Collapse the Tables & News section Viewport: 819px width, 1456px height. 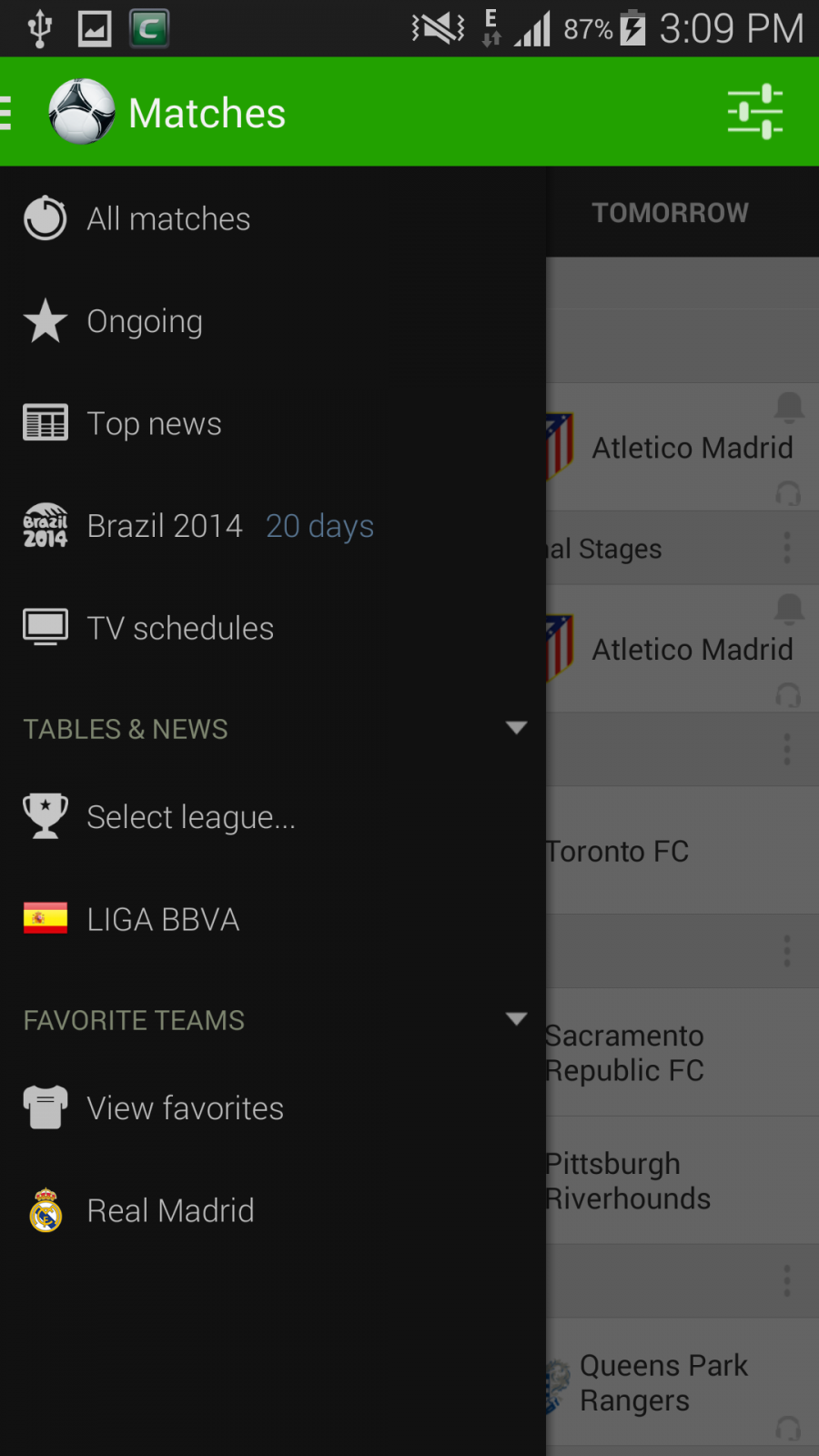pyautogui.click(x=516, y=728)
